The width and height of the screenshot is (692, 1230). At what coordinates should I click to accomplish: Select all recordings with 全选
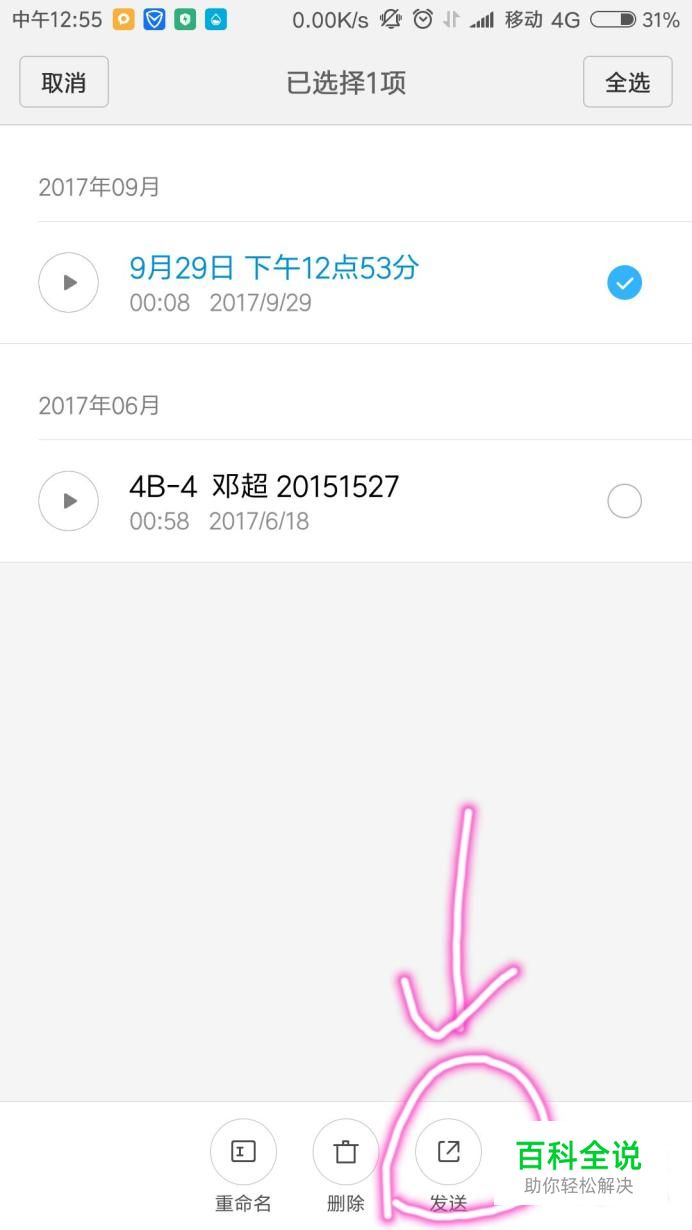[627, 82]
